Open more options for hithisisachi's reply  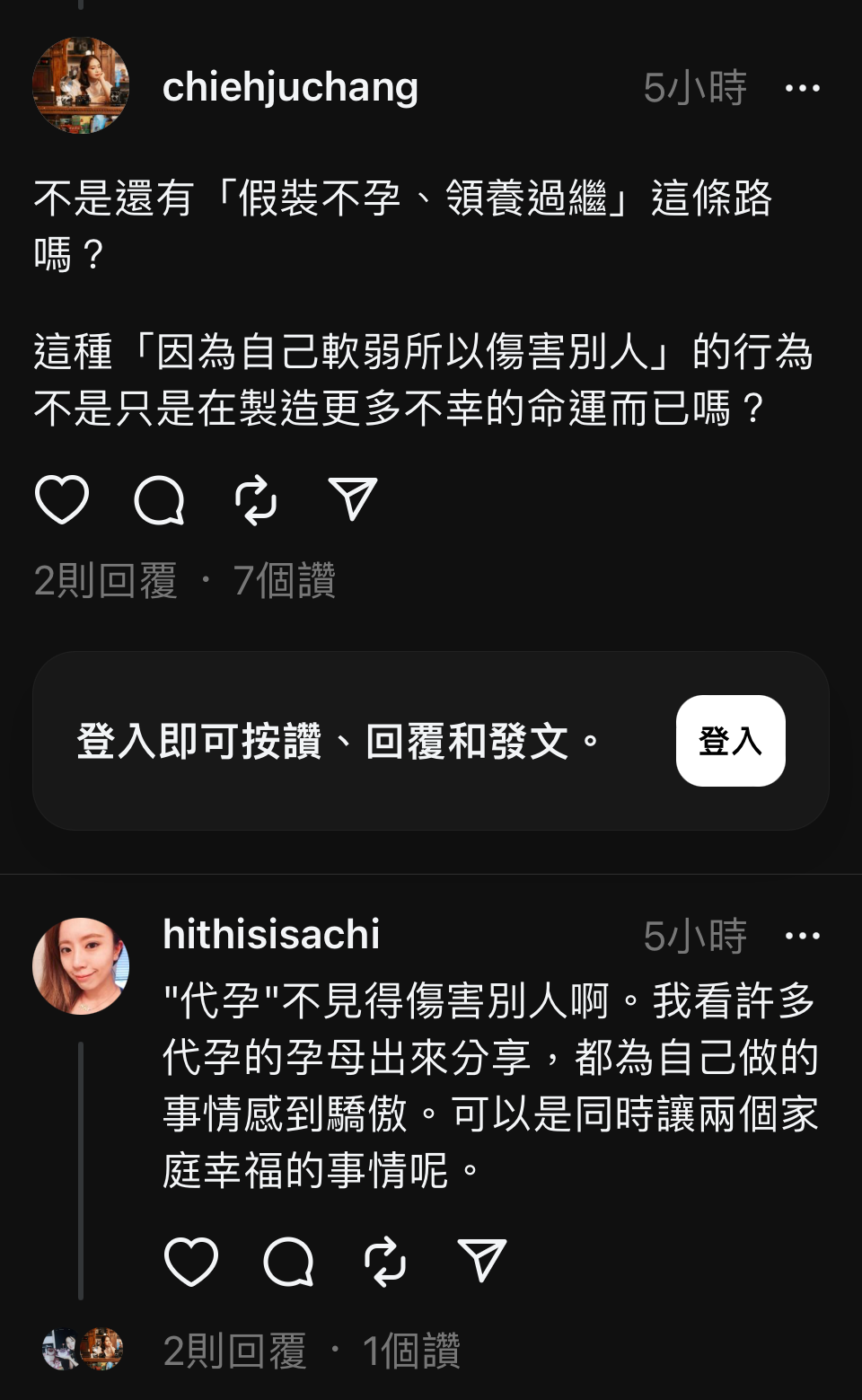802,936
